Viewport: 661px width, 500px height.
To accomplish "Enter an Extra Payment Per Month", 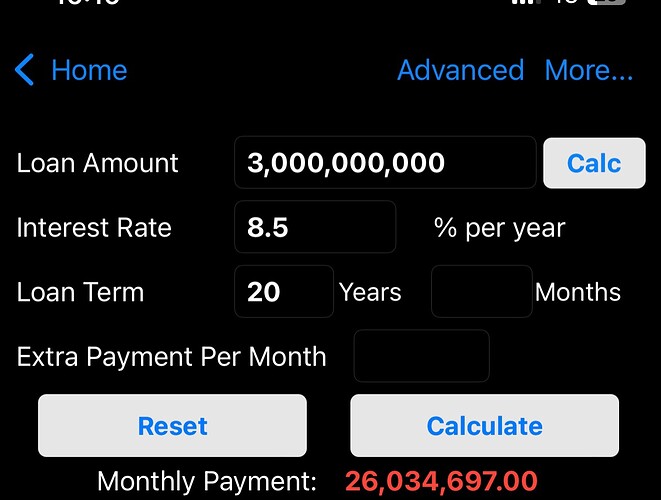I will (422, 356).
